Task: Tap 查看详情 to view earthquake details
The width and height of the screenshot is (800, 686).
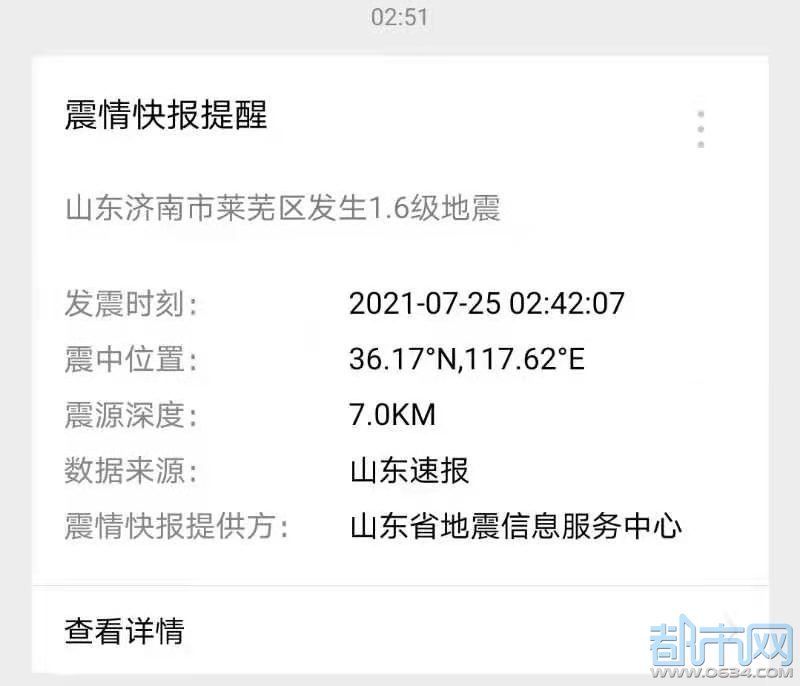Action: pos(125,631)
